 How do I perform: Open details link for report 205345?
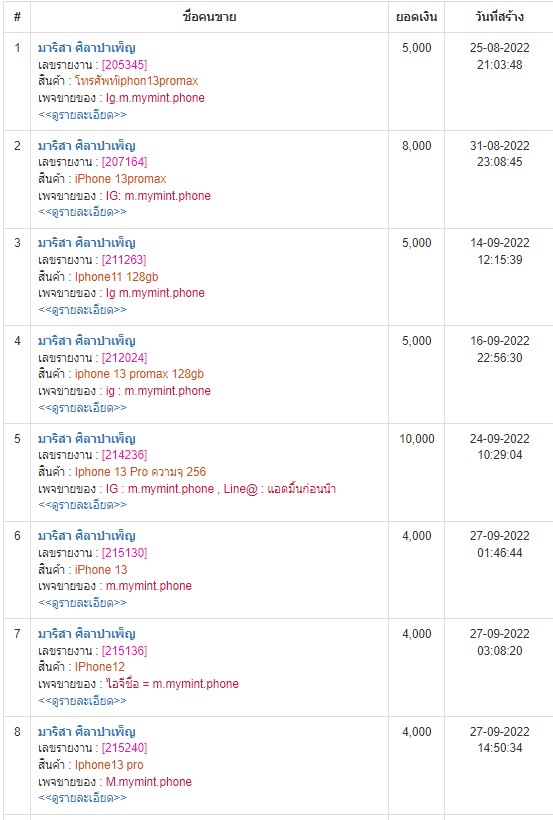[82, 115]
